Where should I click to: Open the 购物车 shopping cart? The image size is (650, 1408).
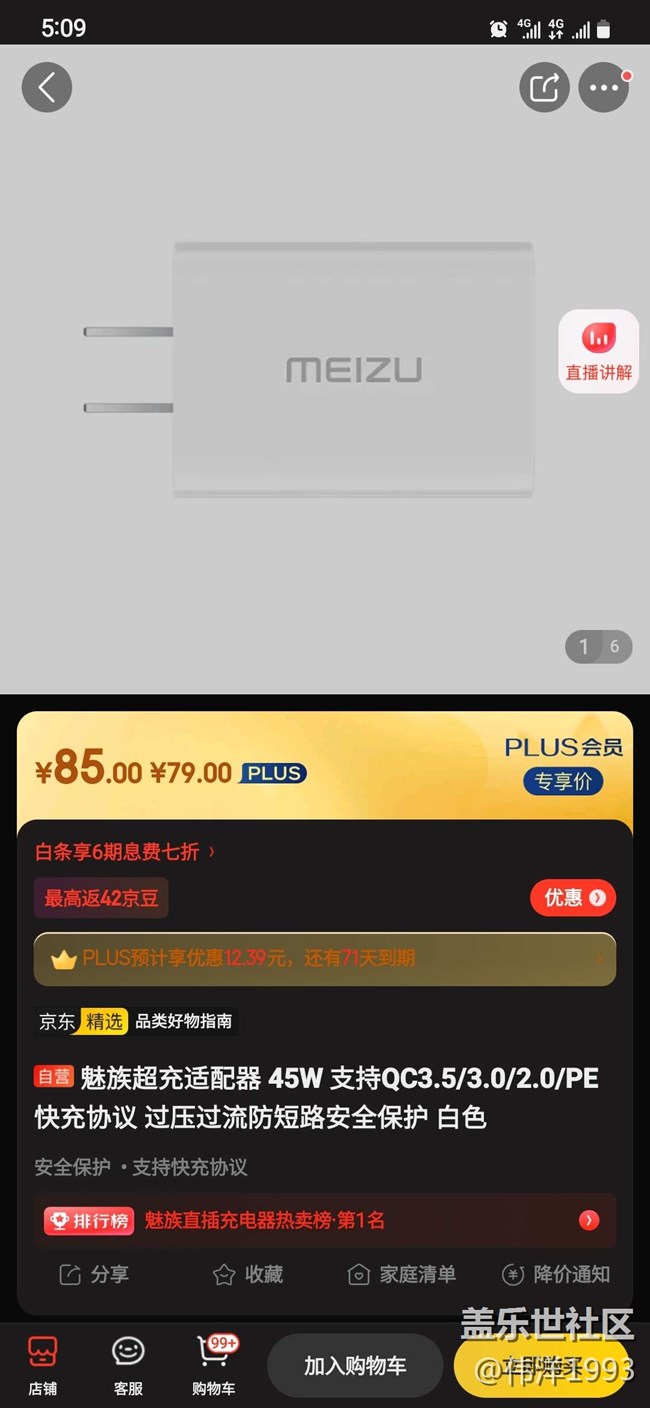214,1365
